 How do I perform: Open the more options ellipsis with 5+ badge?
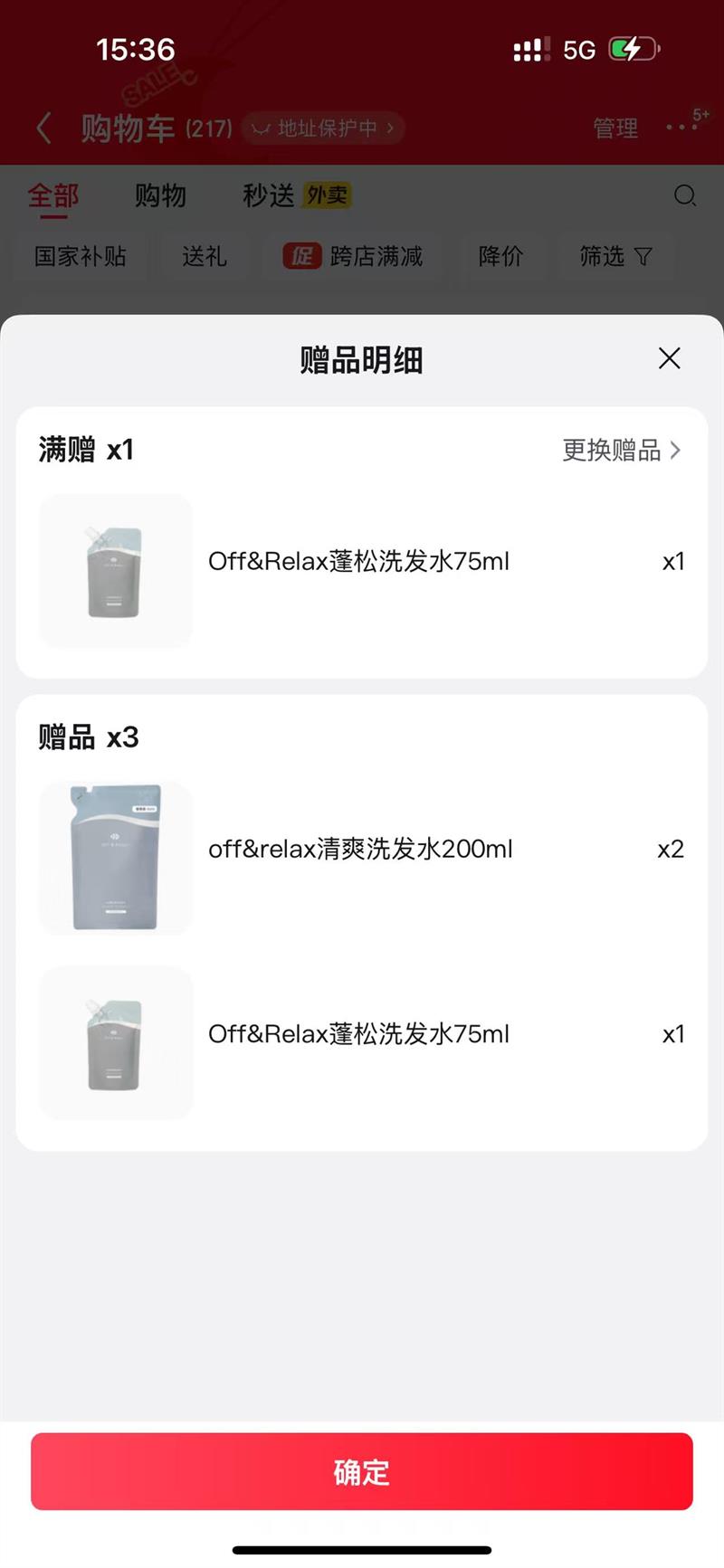[x=681, y=128]
